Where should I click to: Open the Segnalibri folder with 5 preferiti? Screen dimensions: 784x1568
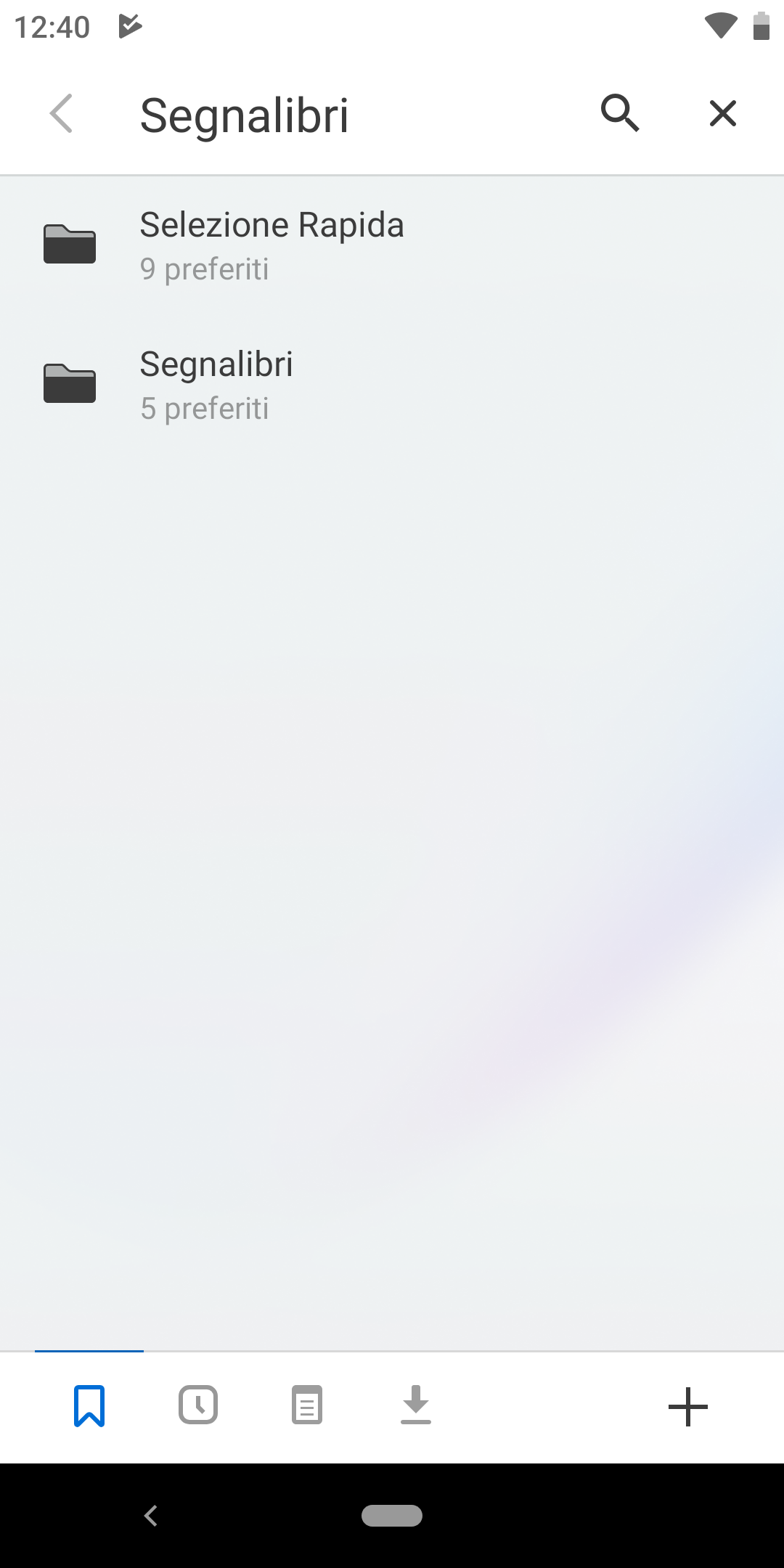(x=392, y=384)
